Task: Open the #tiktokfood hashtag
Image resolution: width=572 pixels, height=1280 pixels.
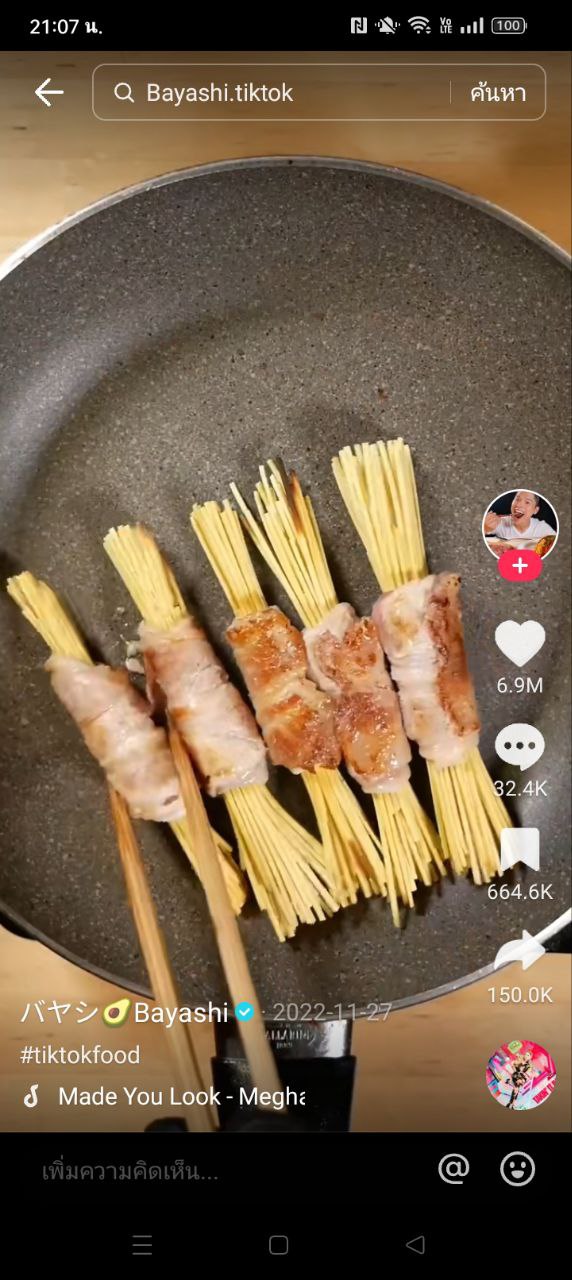Action: (x=80, y=1055)
